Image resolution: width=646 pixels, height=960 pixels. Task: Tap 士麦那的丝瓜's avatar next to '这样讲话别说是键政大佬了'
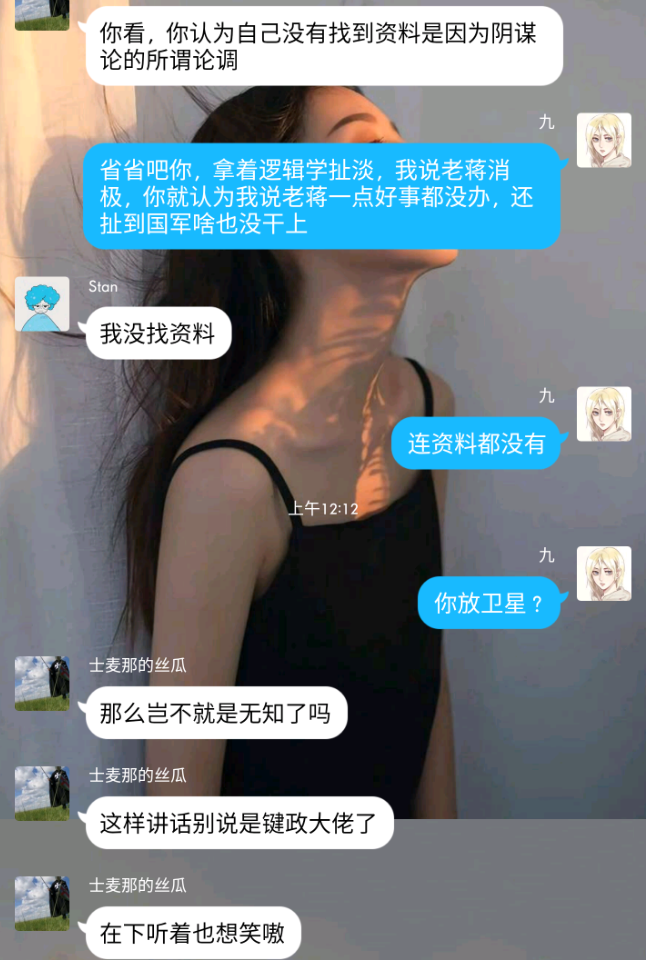[x=42, y=794]
